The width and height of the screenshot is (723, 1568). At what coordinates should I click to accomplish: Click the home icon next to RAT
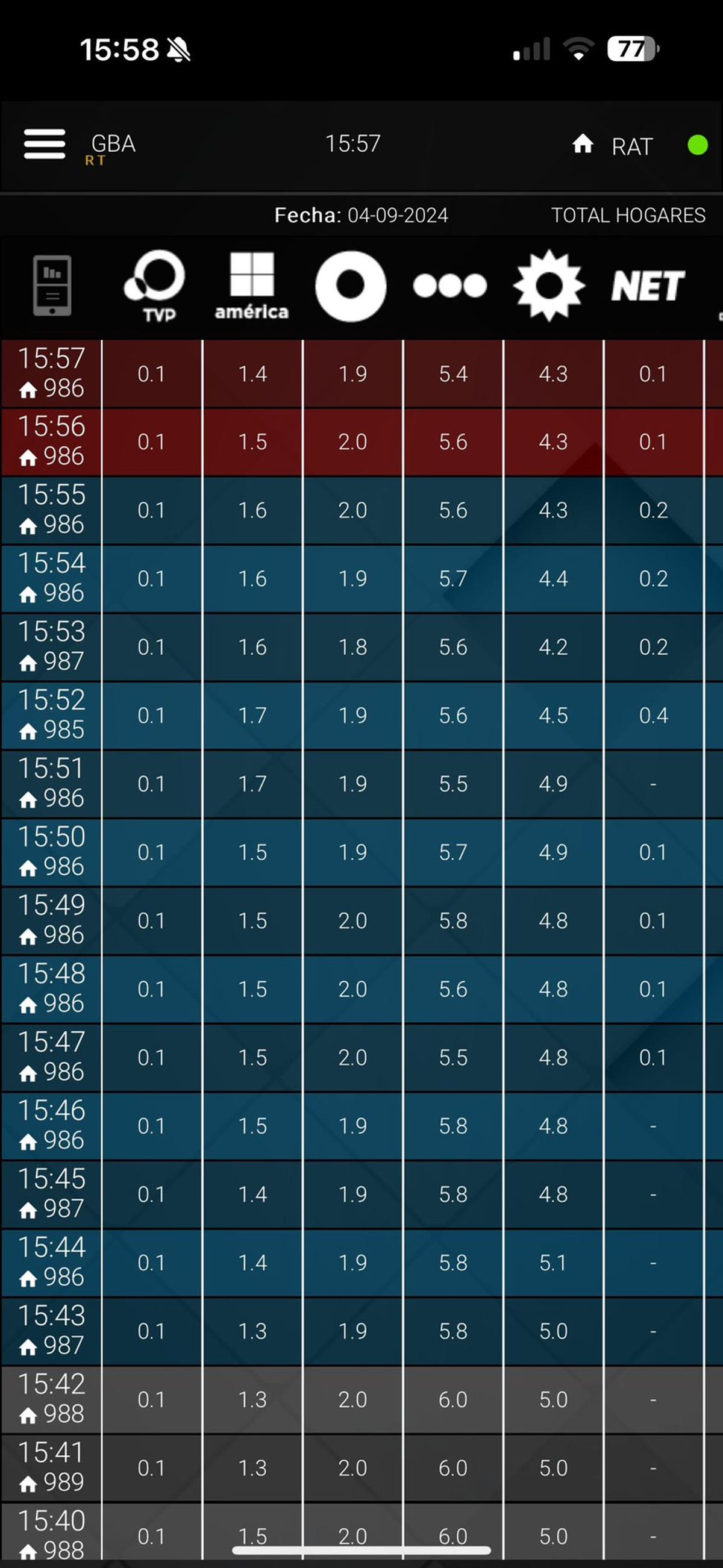583,145
